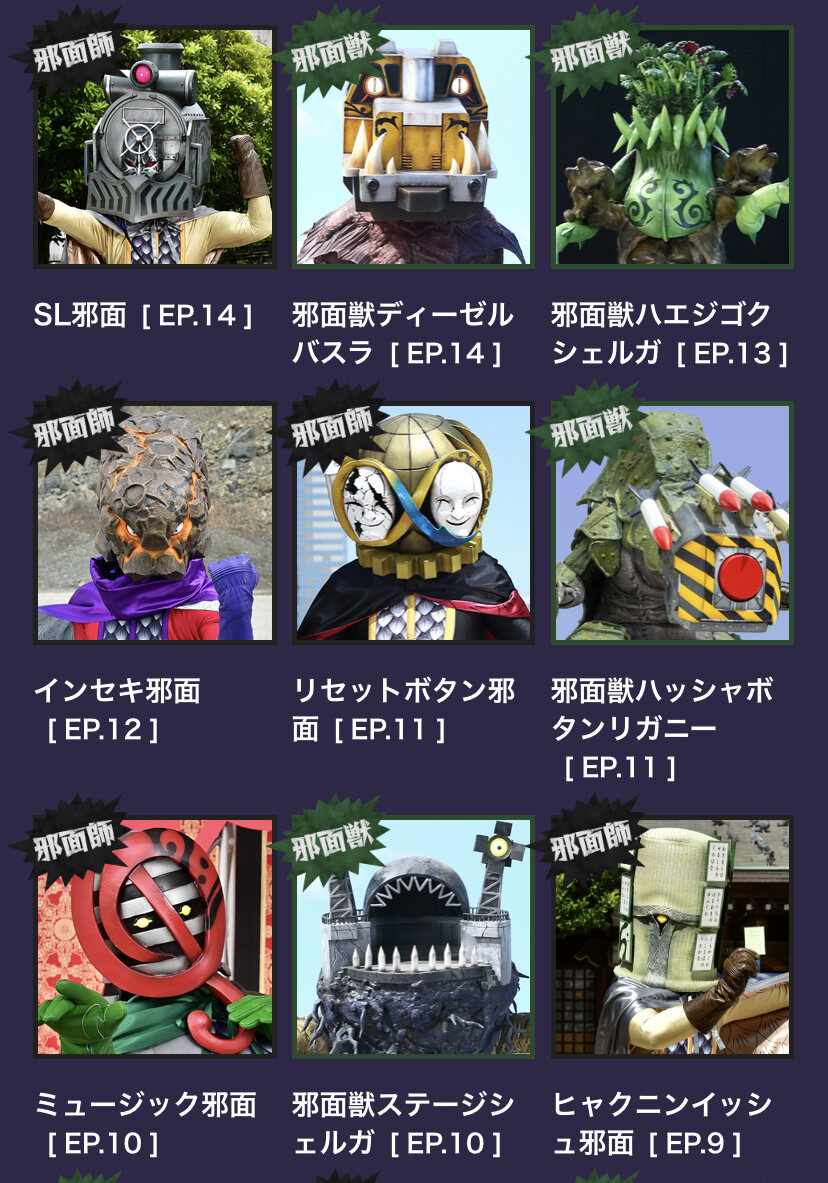
Task: Select the 邪面獣ハエジゴクシェルガ card
Action: pos(672,148)
